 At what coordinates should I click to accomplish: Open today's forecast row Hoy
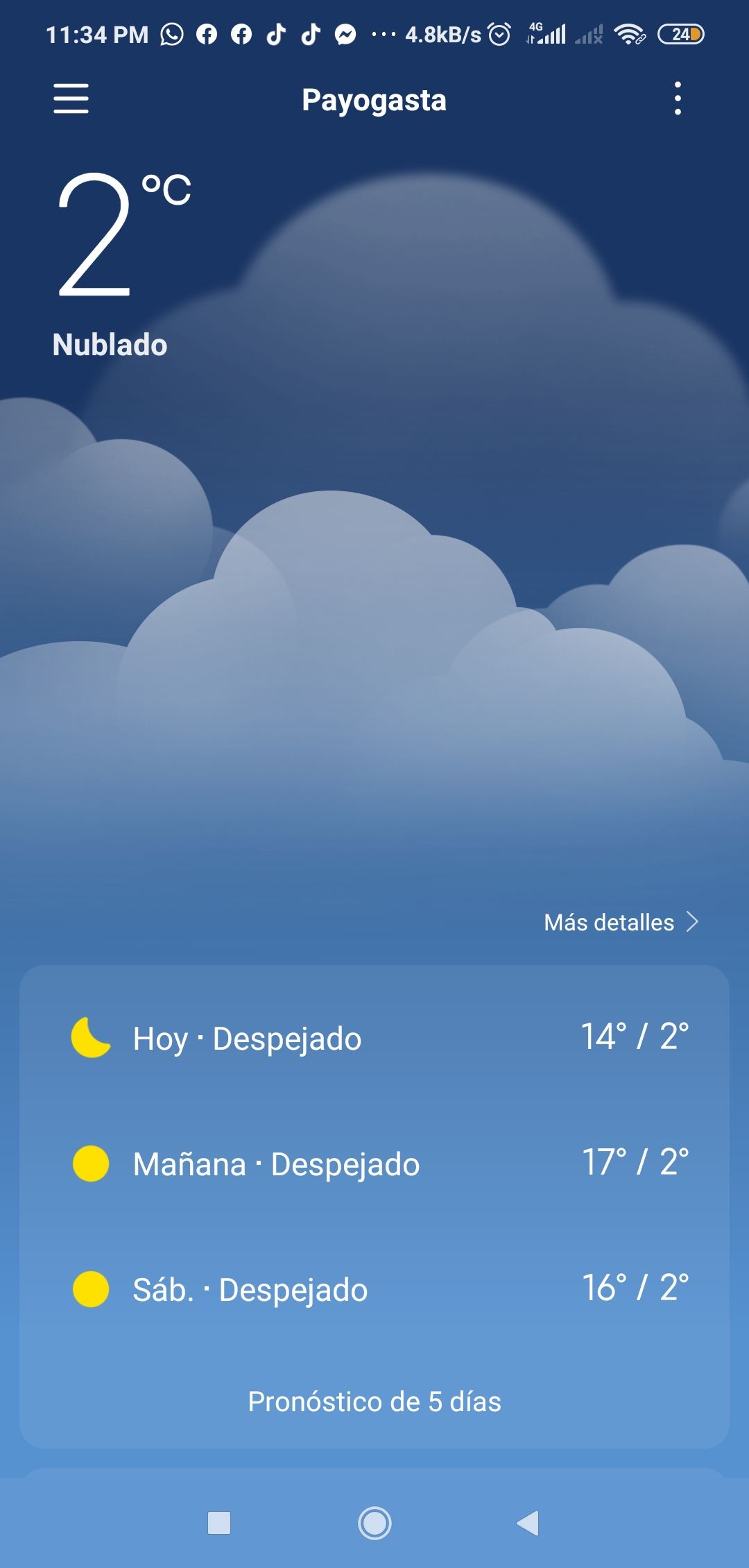(374, 1039)
